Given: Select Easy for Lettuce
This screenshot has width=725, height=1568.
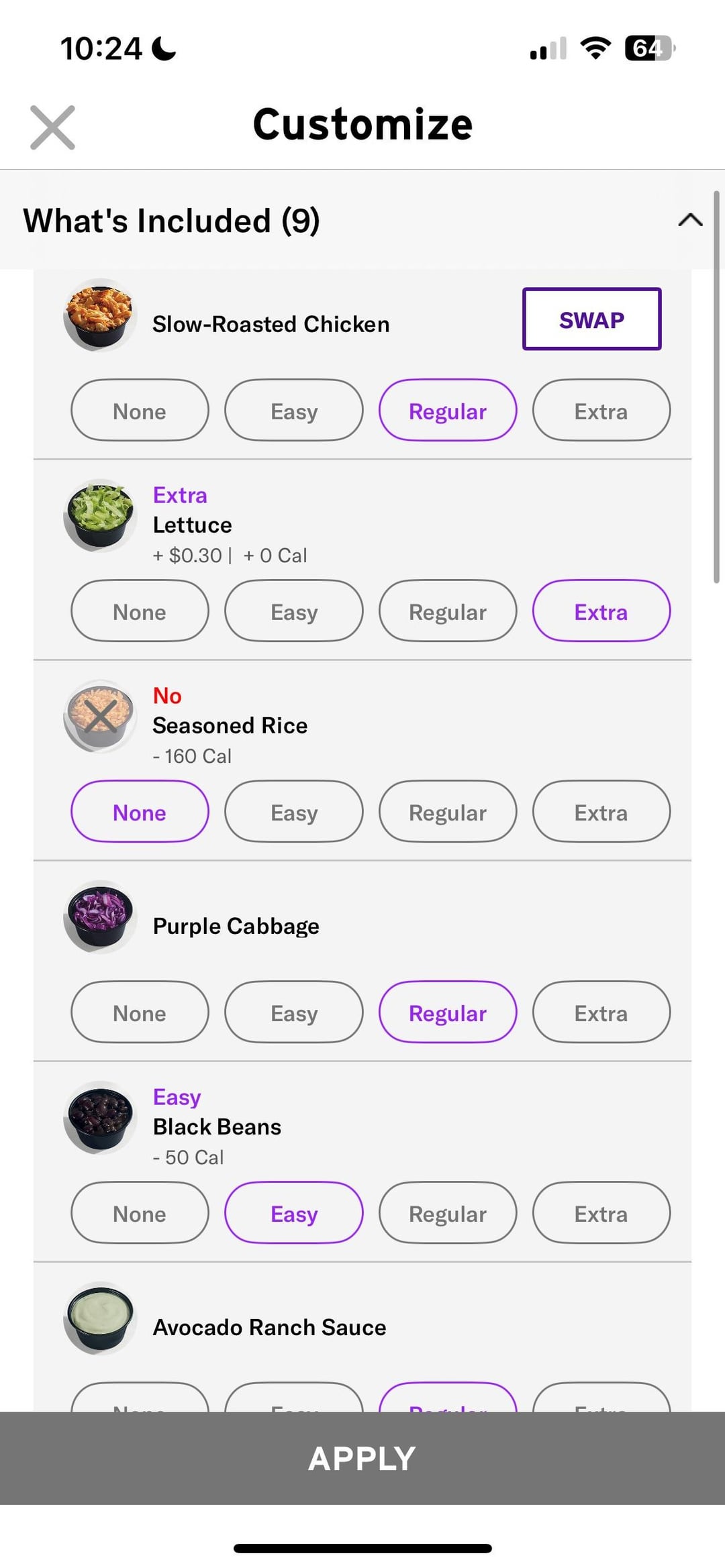Looking at the screenshot, I should (x=294, y=611).
